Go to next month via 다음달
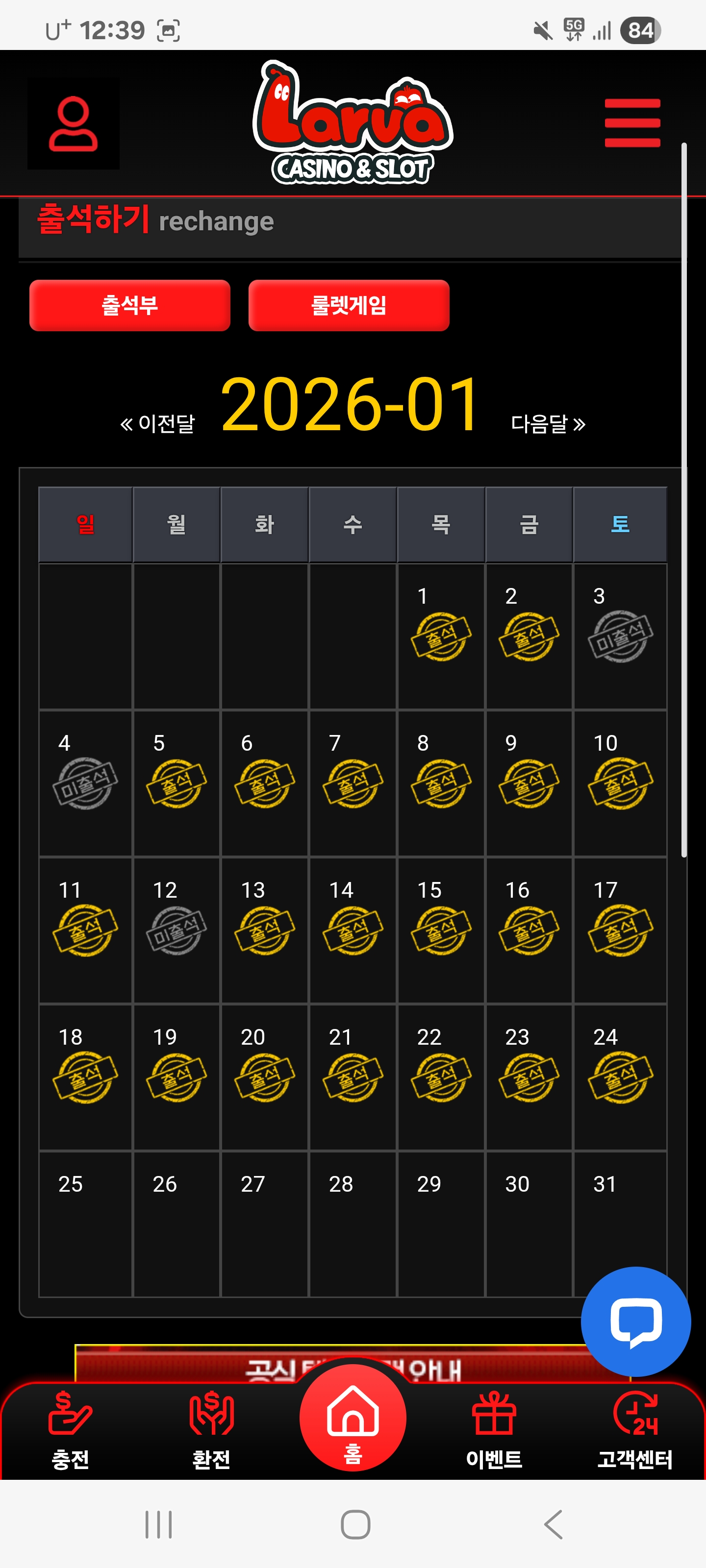Viewport: 706px width, 1568px height. tap(548, 423)
